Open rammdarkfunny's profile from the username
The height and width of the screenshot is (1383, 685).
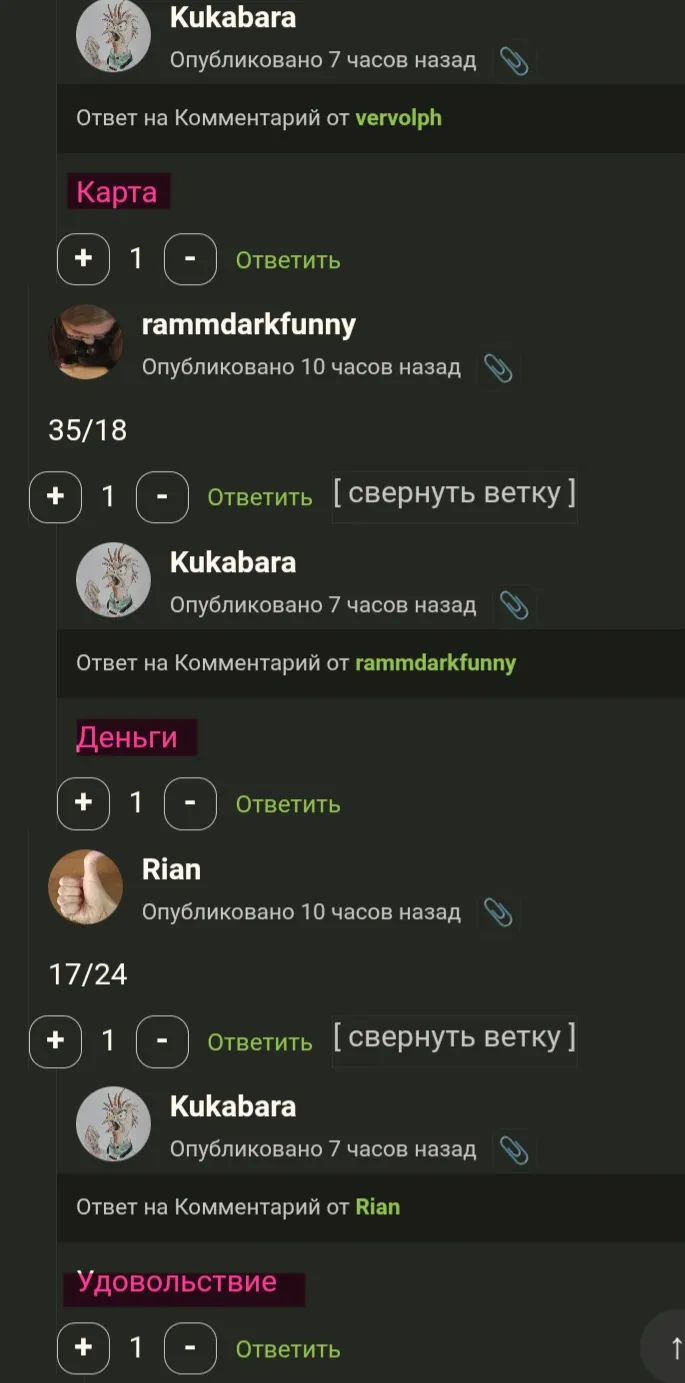click(x=248, y=324)
